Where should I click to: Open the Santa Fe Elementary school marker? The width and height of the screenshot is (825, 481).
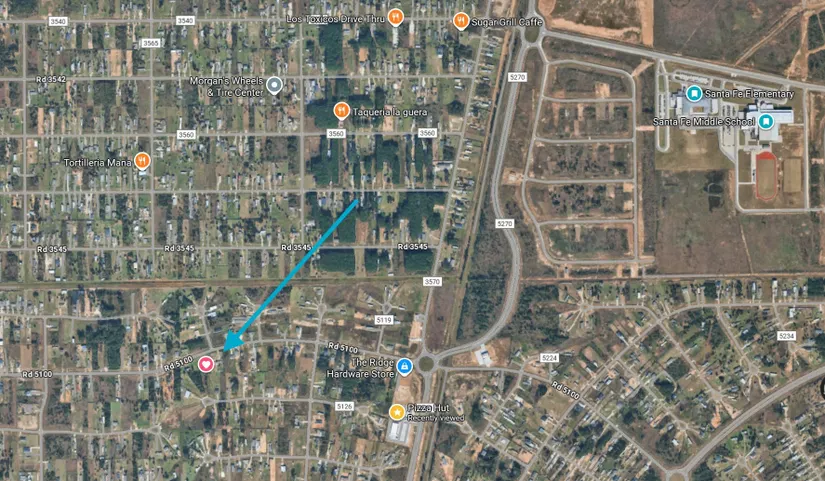(695, 94)
